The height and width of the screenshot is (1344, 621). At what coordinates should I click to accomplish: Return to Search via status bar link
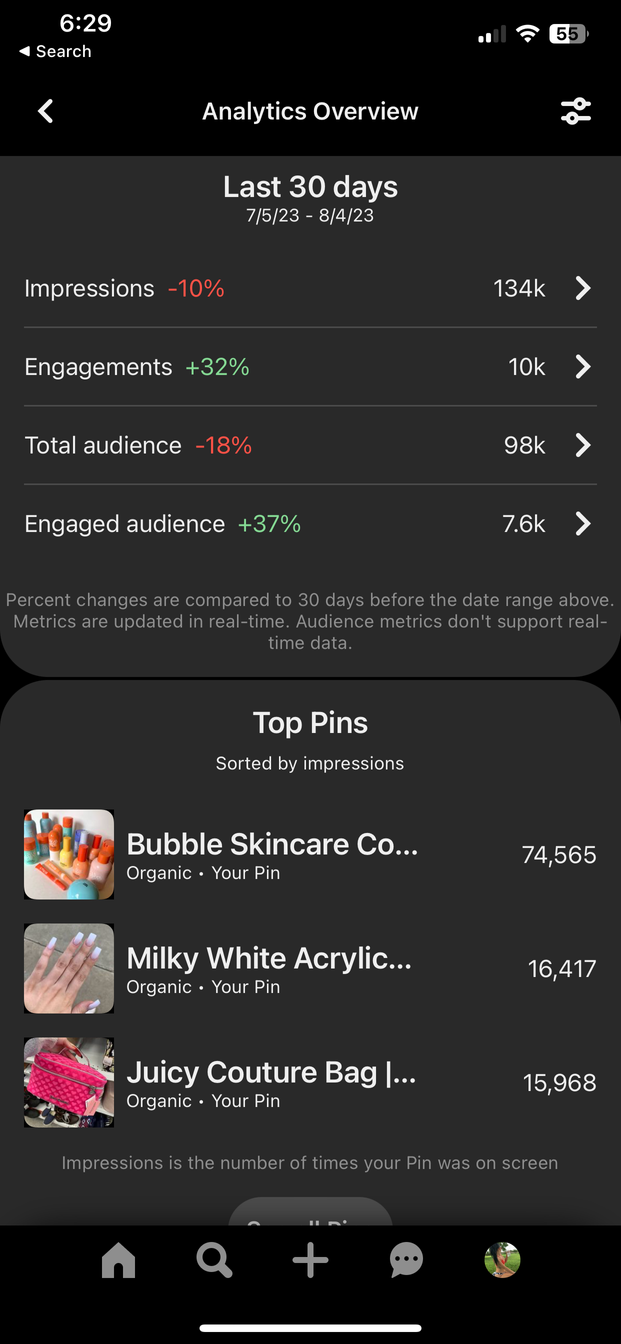click(x=56, y=51)
